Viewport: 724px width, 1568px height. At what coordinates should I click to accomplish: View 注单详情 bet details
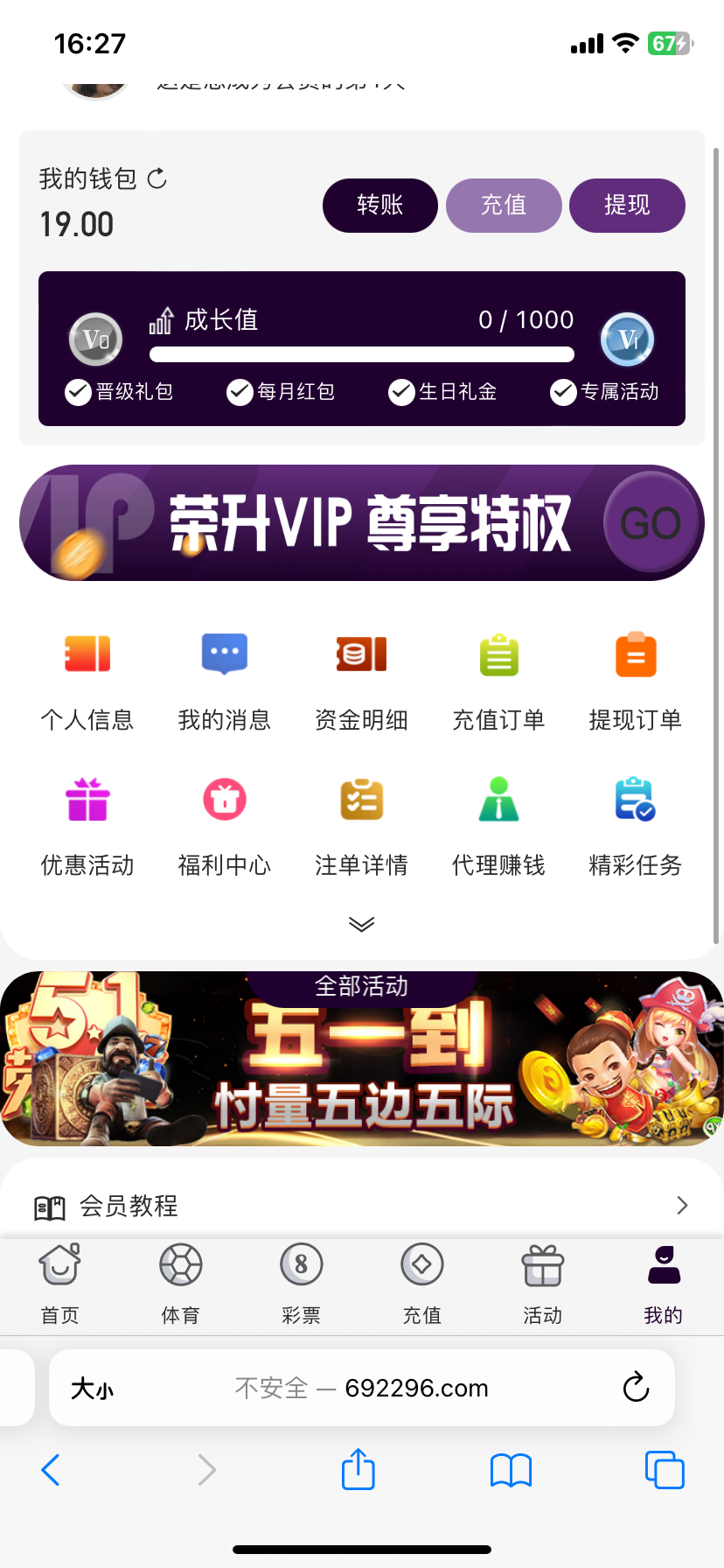point(361,824)
